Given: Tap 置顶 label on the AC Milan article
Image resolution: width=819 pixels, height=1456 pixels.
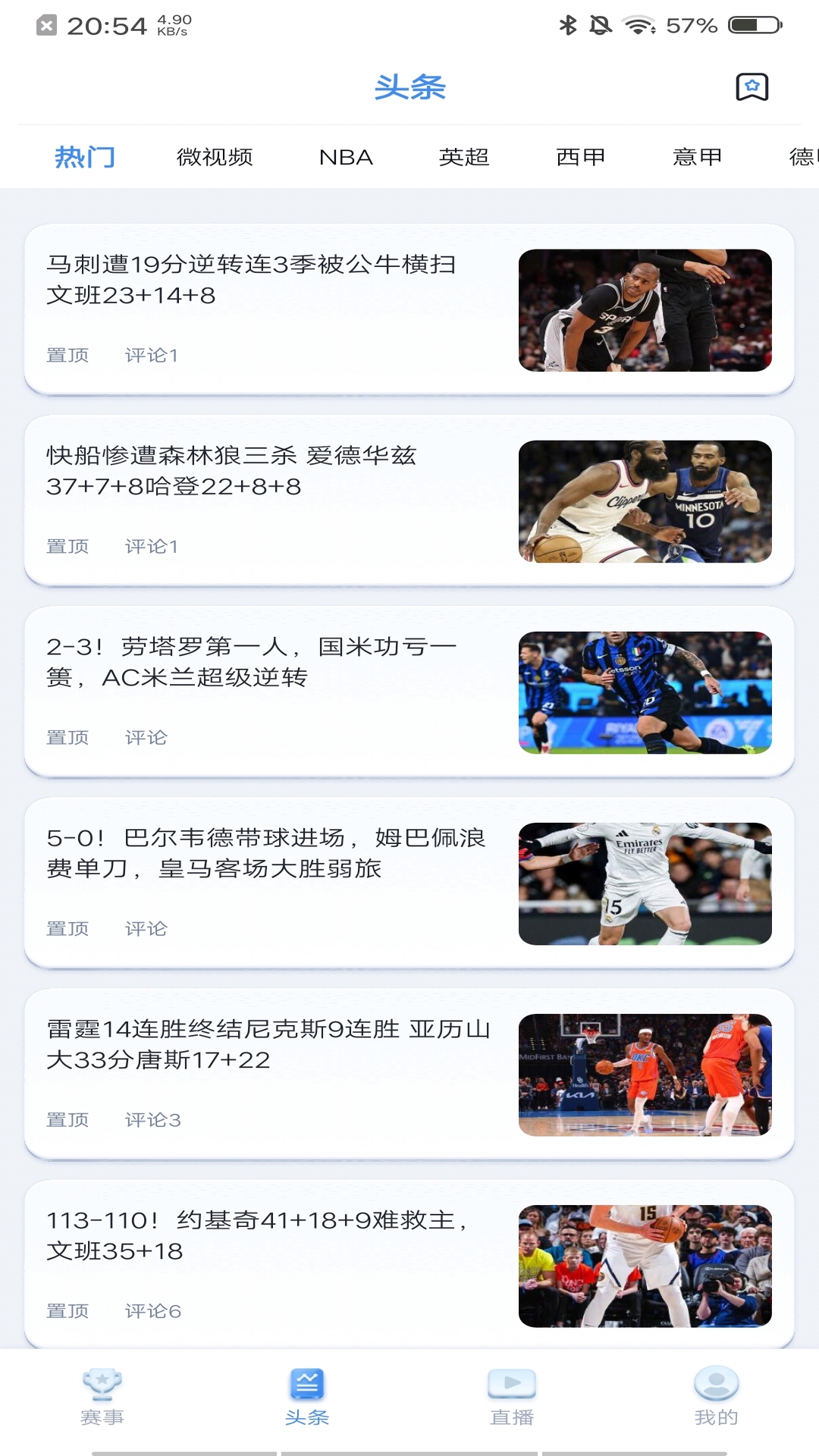Looking at the screenshot, I should tap(67, 736).
